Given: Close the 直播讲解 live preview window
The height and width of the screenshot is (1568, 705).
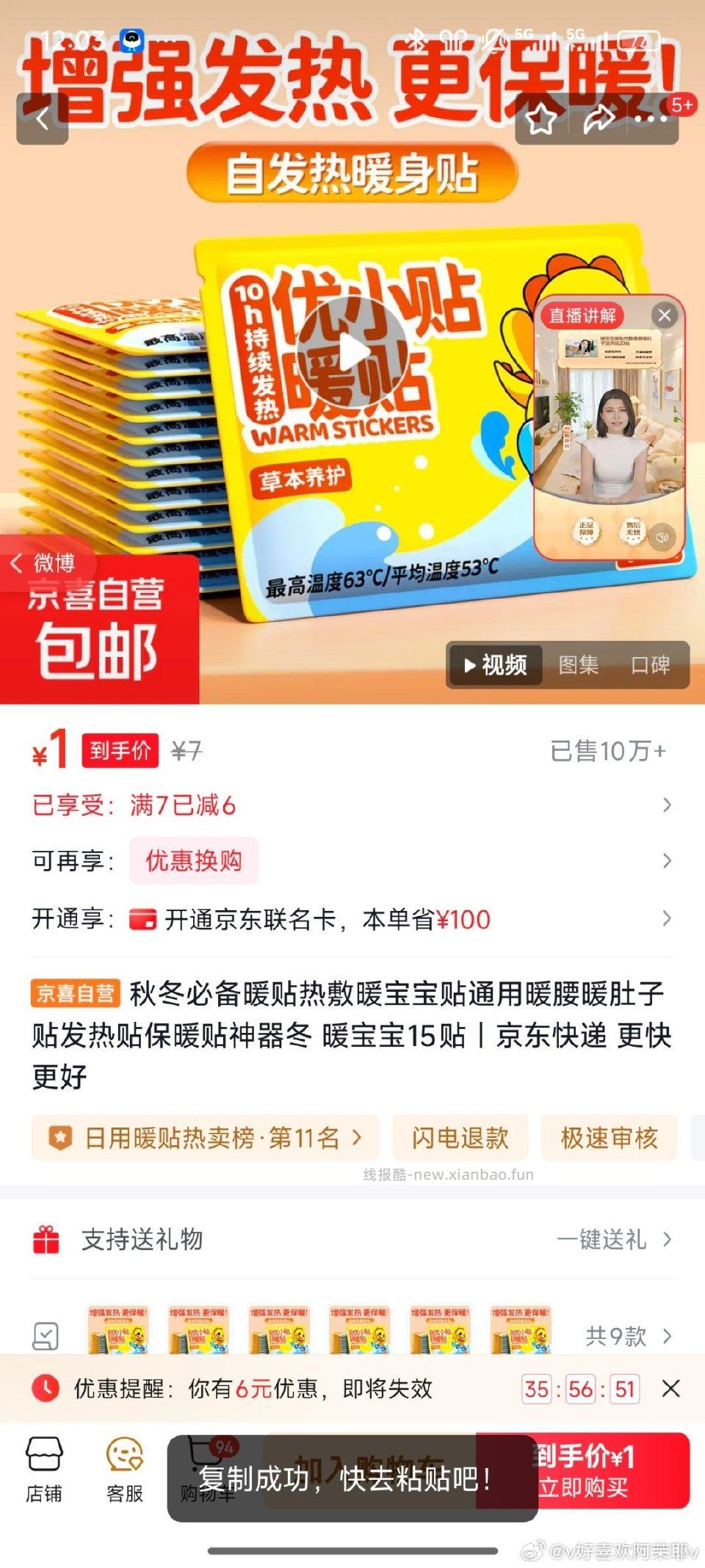Looking at the screenshot, I should pyautogui.click(x=665, y=316).
